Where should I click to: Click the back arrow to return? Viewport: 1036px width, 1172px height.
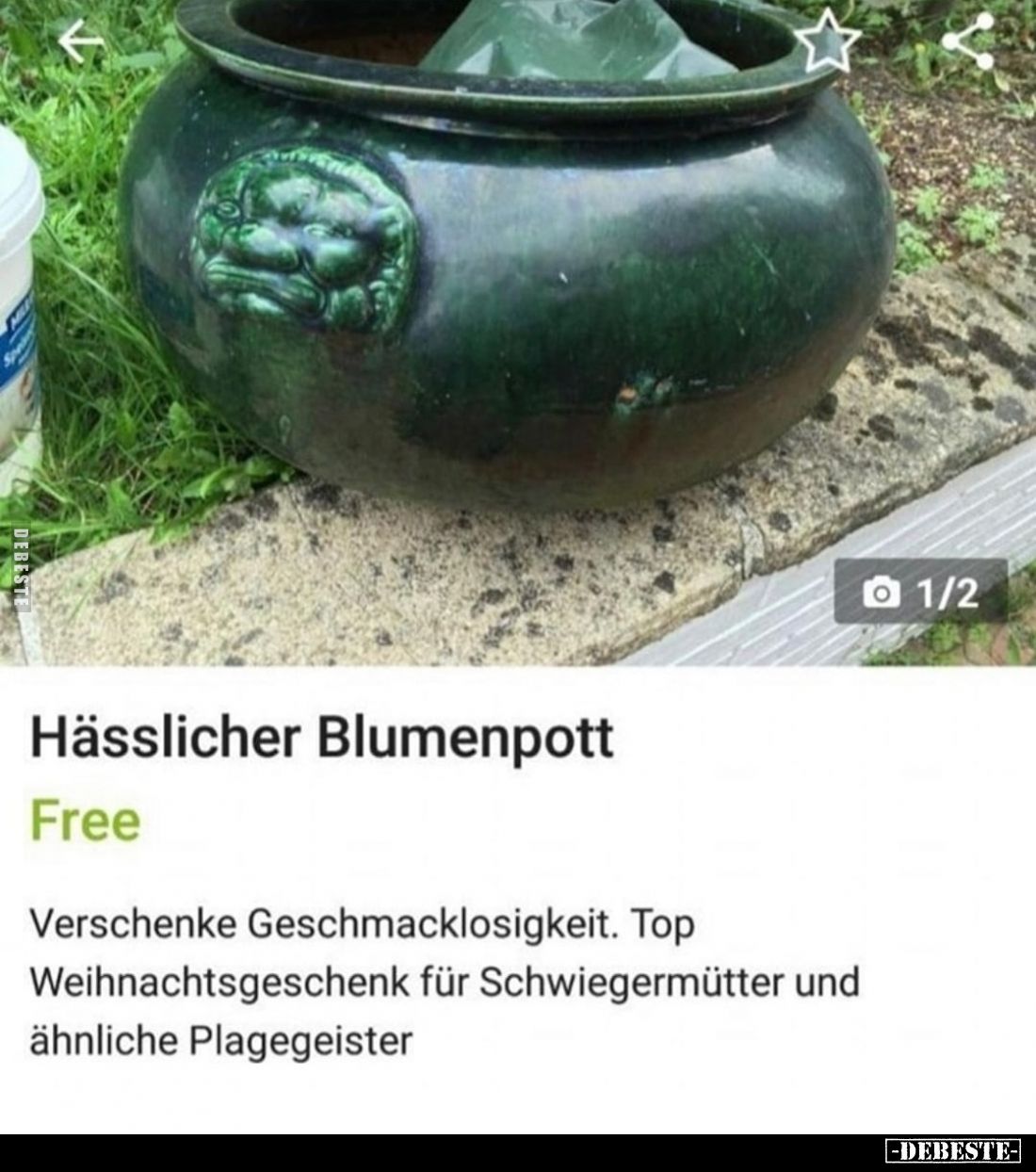(78, 40)
